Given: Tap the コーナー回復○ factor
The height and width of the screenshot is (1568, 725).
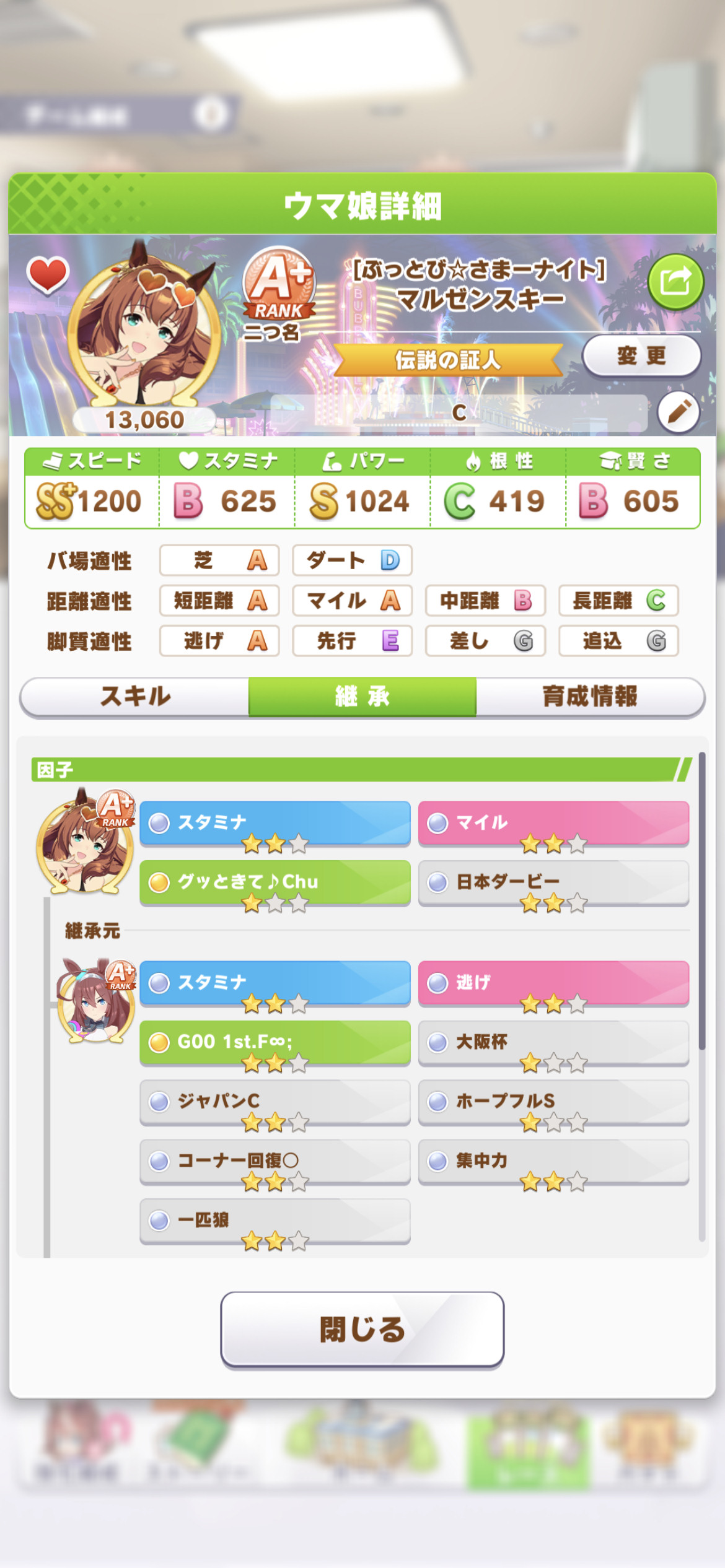Looking at the screenshot, I should coord(275,1162).
